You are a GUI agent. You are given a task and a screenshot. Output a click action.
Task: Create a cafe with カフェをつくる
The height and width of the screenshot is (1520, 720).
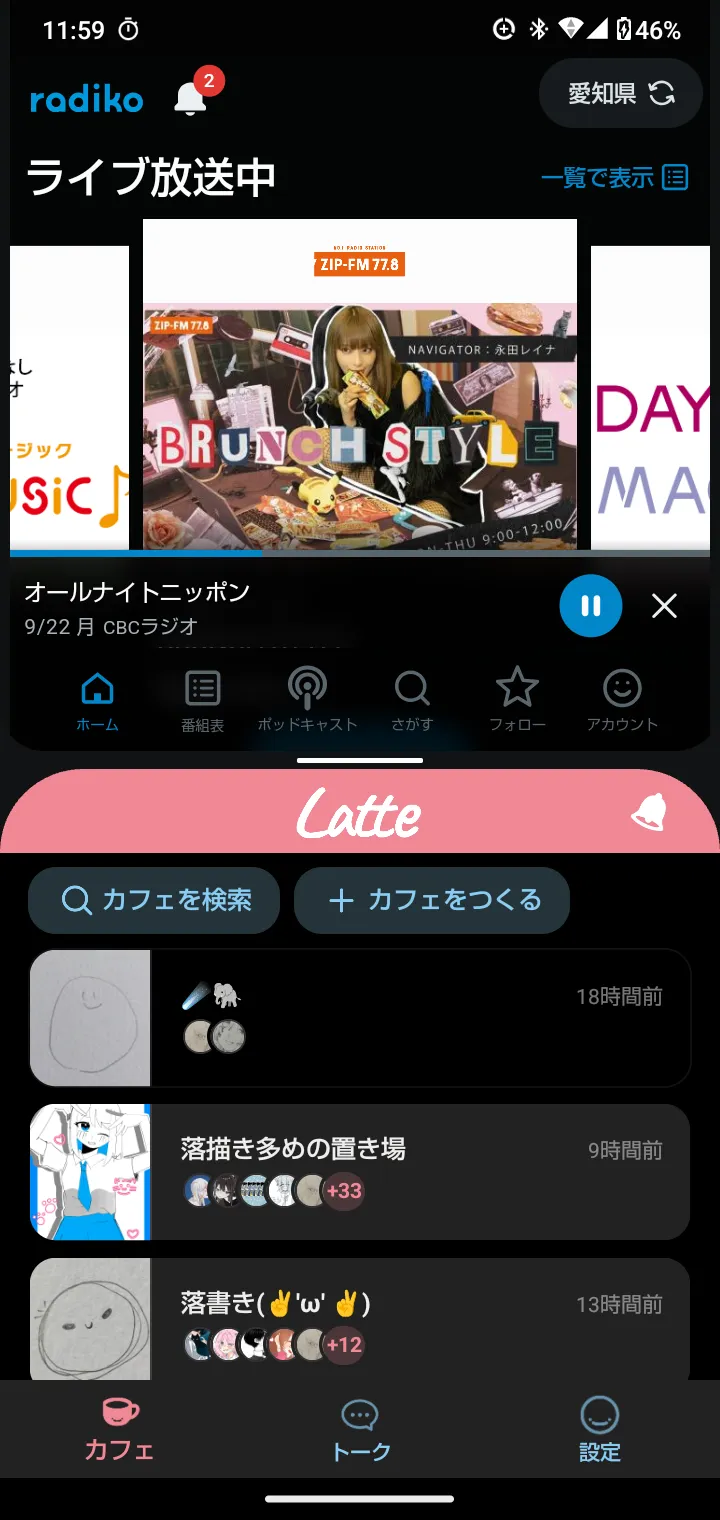(432, 900)
